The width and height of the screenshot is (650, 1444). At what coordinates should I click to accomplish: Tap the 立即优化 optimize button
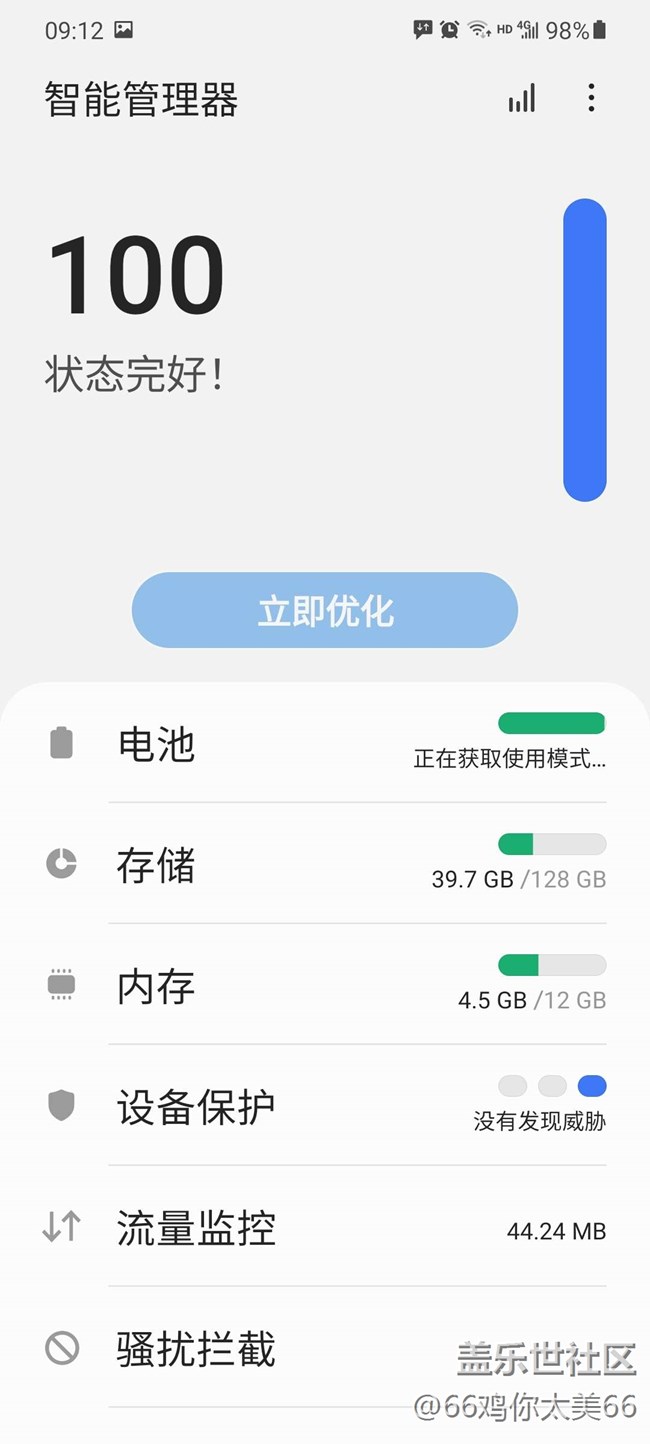pyautogui.click(x=325, y=610)
